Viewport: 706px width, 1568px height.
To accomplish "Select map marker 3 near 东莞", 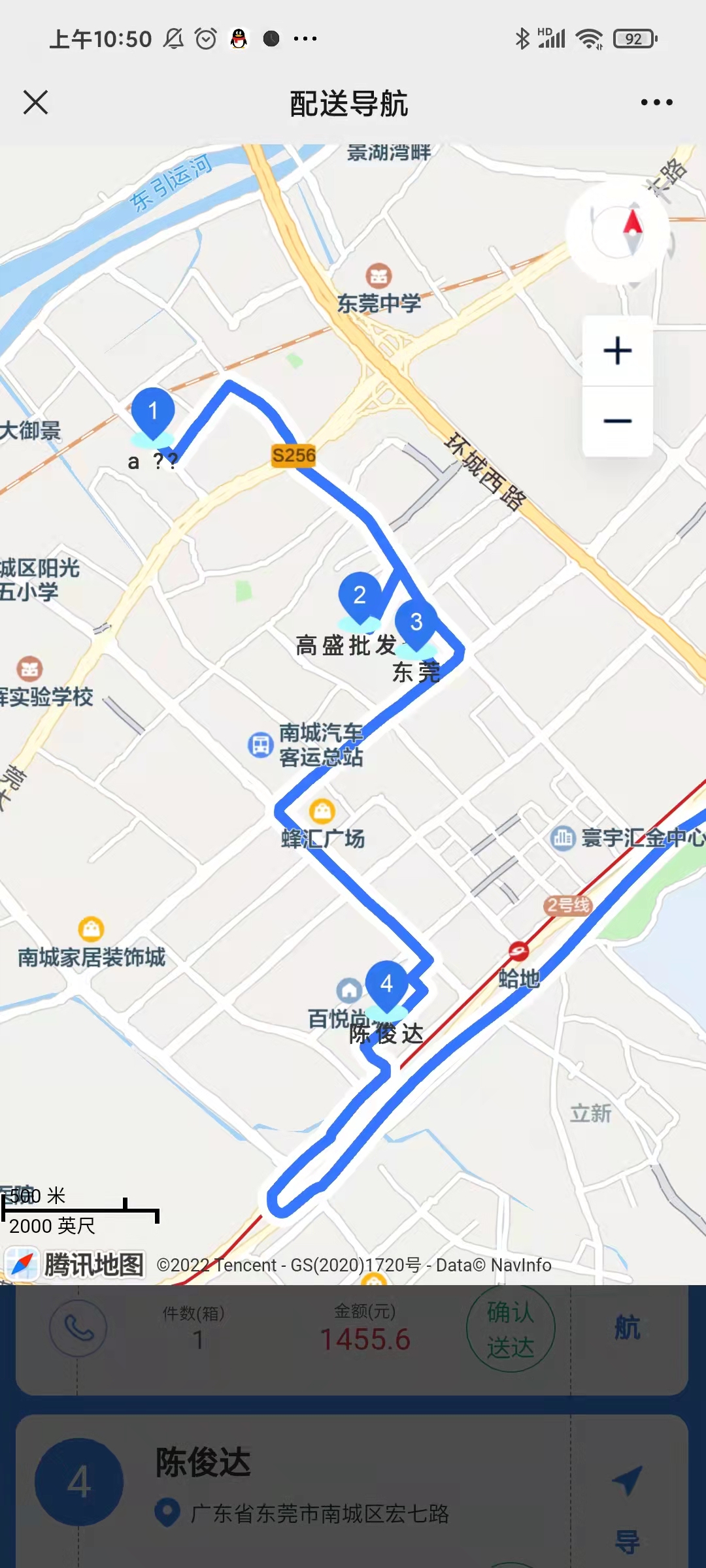I will [416, 623].
